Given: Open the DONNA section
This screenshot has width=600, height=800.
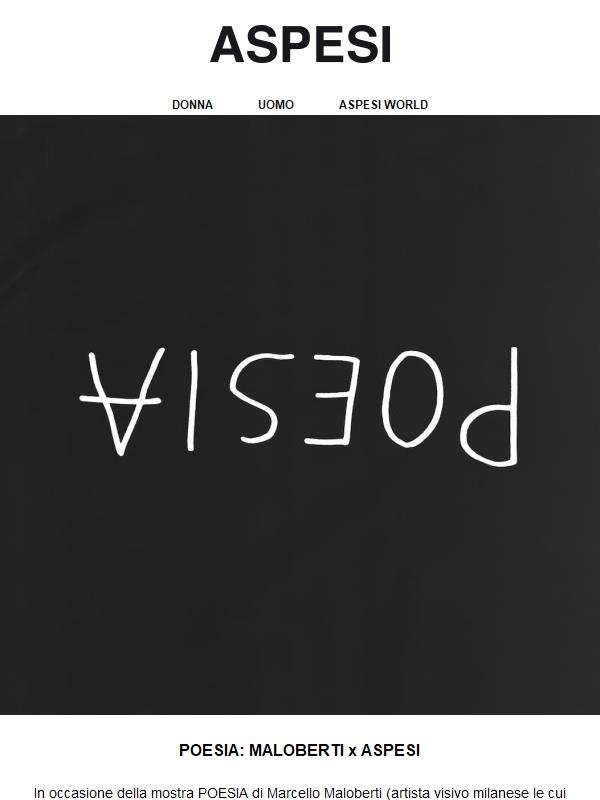Looking at the screenshot, I should pyautogui.click(x=192, y=104).
